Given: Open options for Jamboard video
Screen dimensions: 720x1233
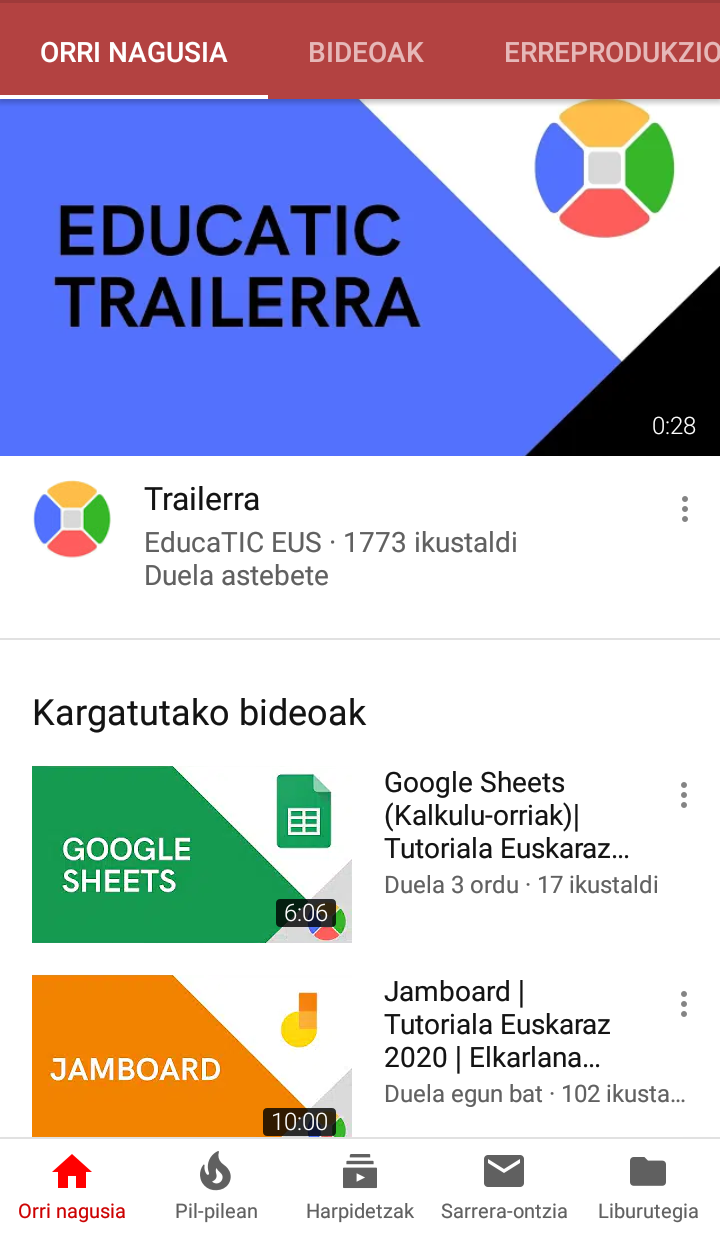Looking at the screenshot, I should 684,1004.
